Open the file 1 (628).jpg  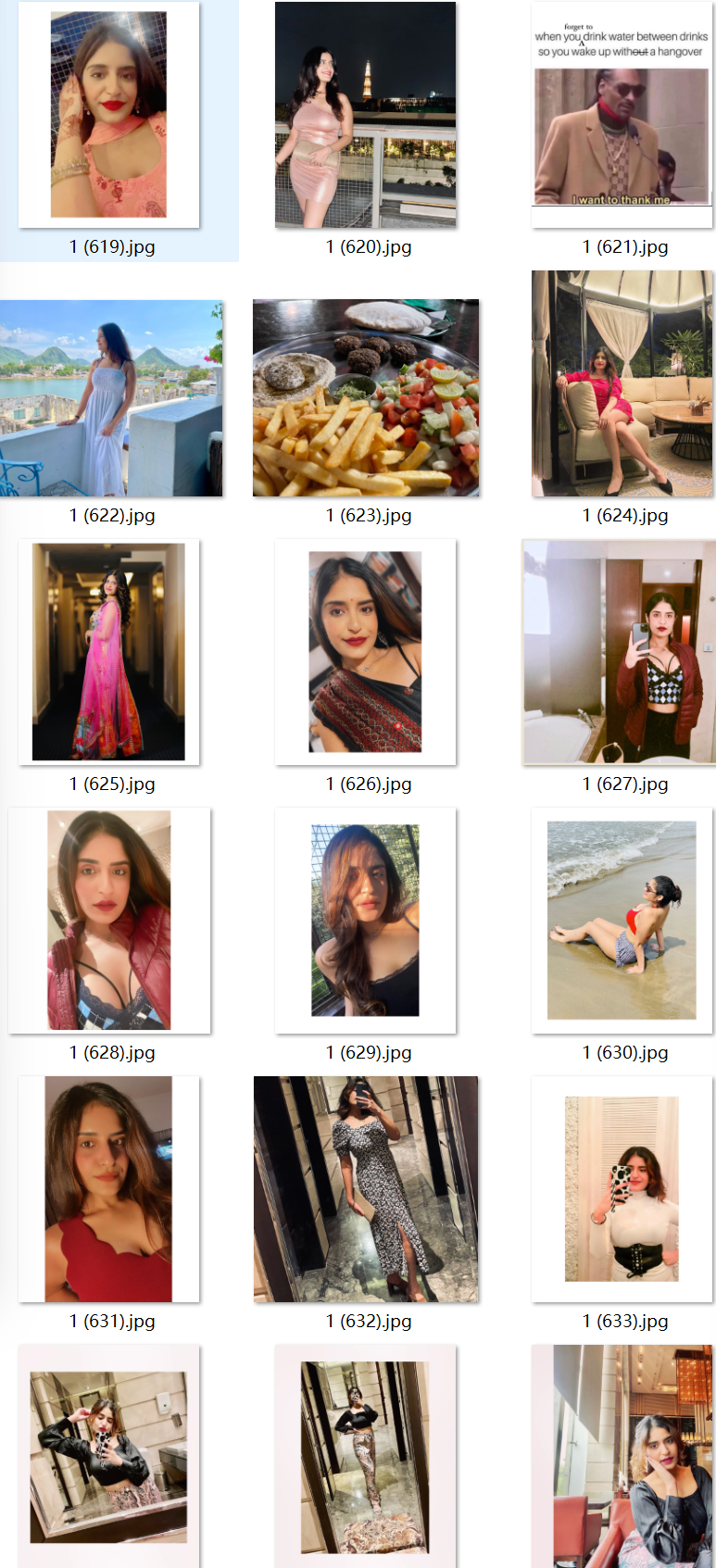(109, 921)
